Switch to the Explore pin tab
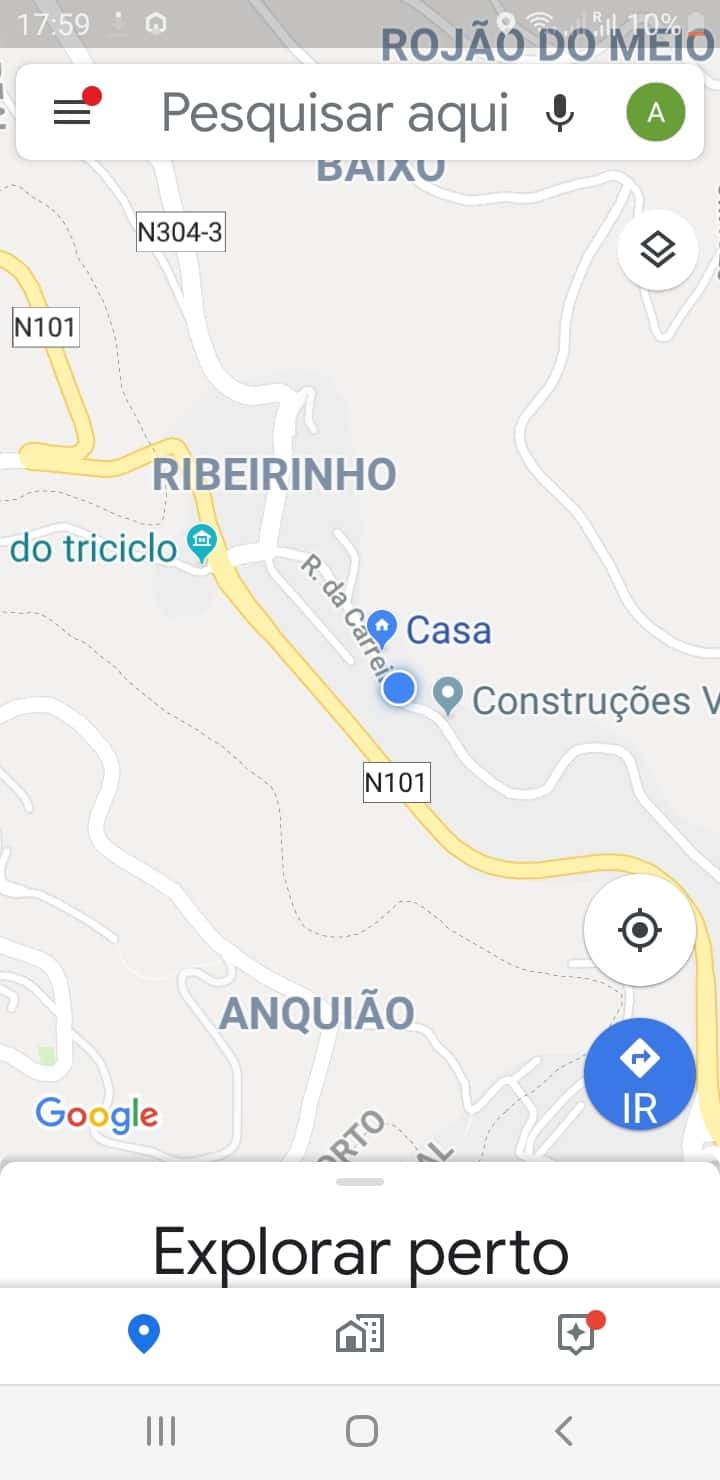 (x=144, y=1334)
